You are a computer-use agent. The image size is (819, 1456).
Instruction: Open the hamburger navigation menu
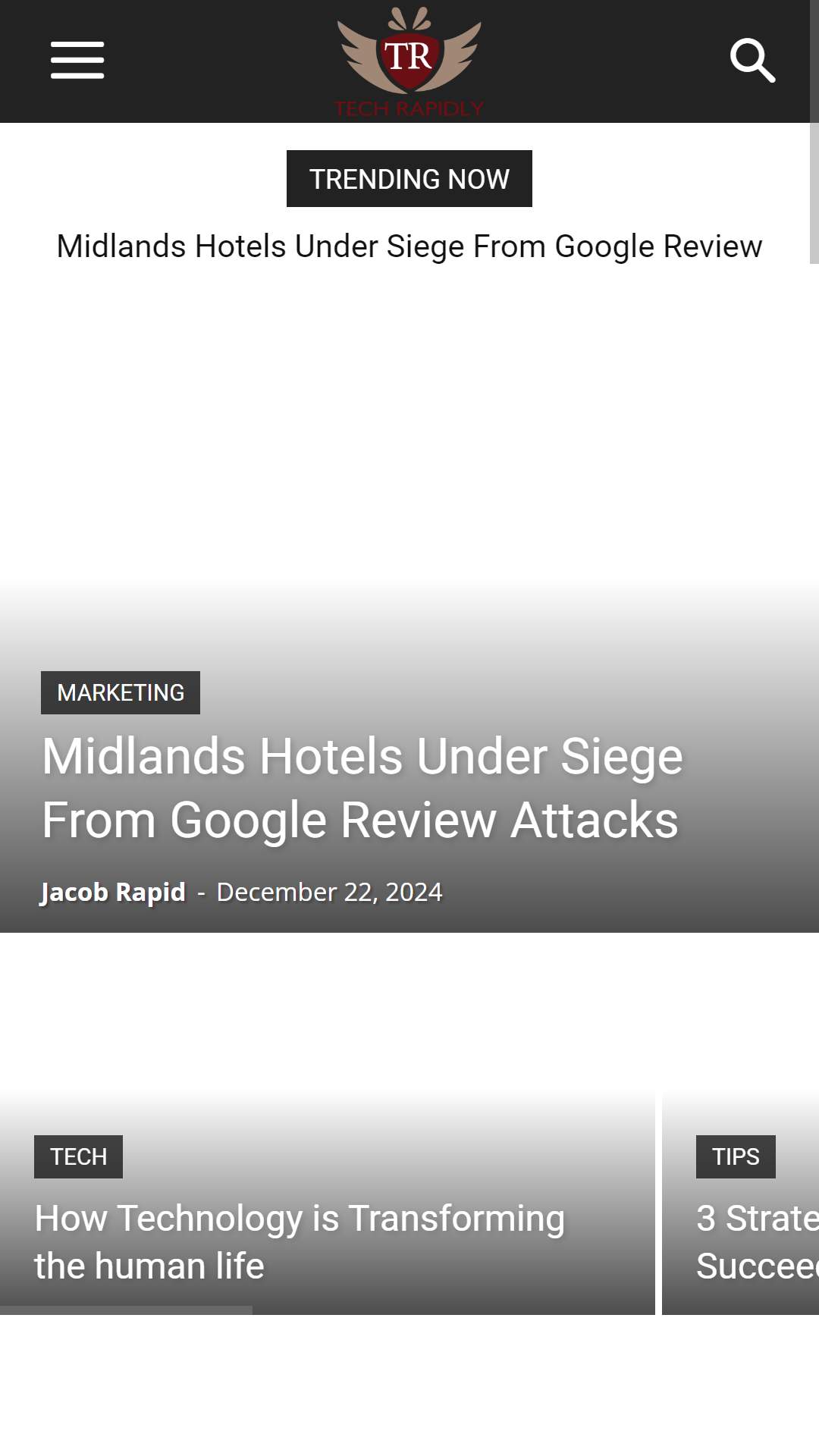(x=77, y=61)
